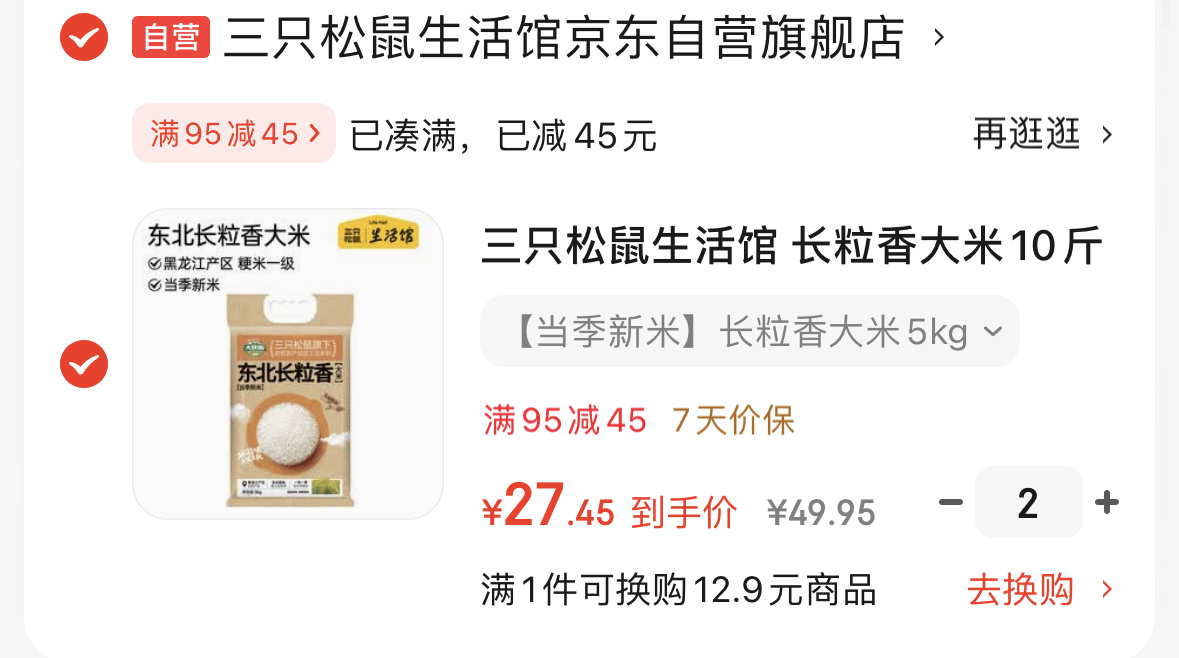Tap 去换购 to redeem add-on item
The image size is (1179, 658).
coord(1038,590)
